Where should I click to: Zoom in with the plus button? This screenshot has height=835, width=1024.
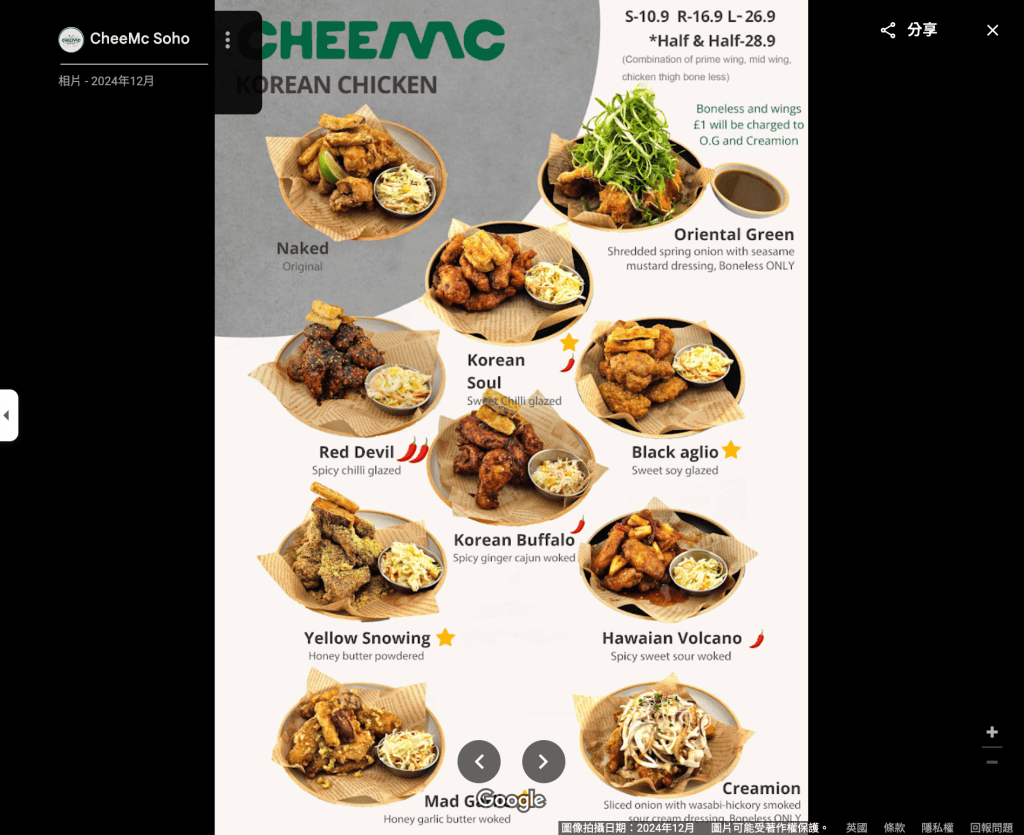992,732
